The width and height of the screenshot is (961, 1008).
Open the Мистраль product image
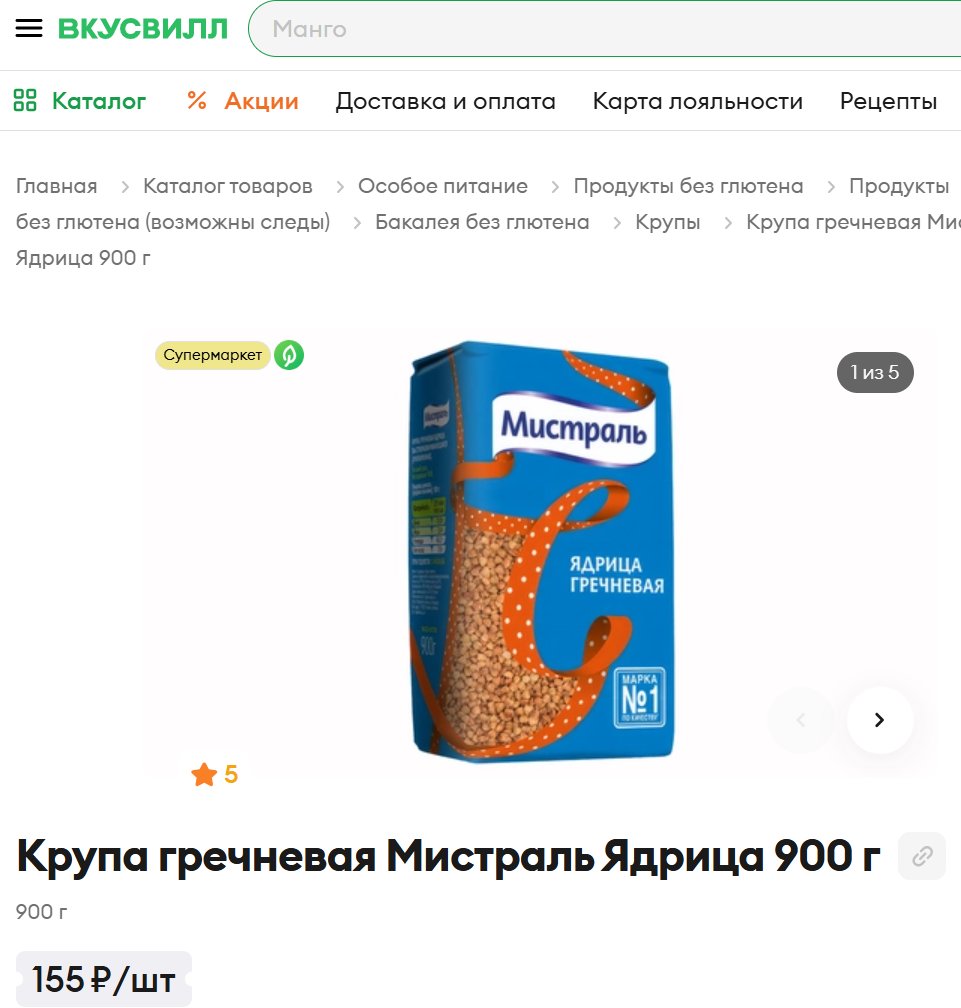pyautogui.click(x=540, y=550)
